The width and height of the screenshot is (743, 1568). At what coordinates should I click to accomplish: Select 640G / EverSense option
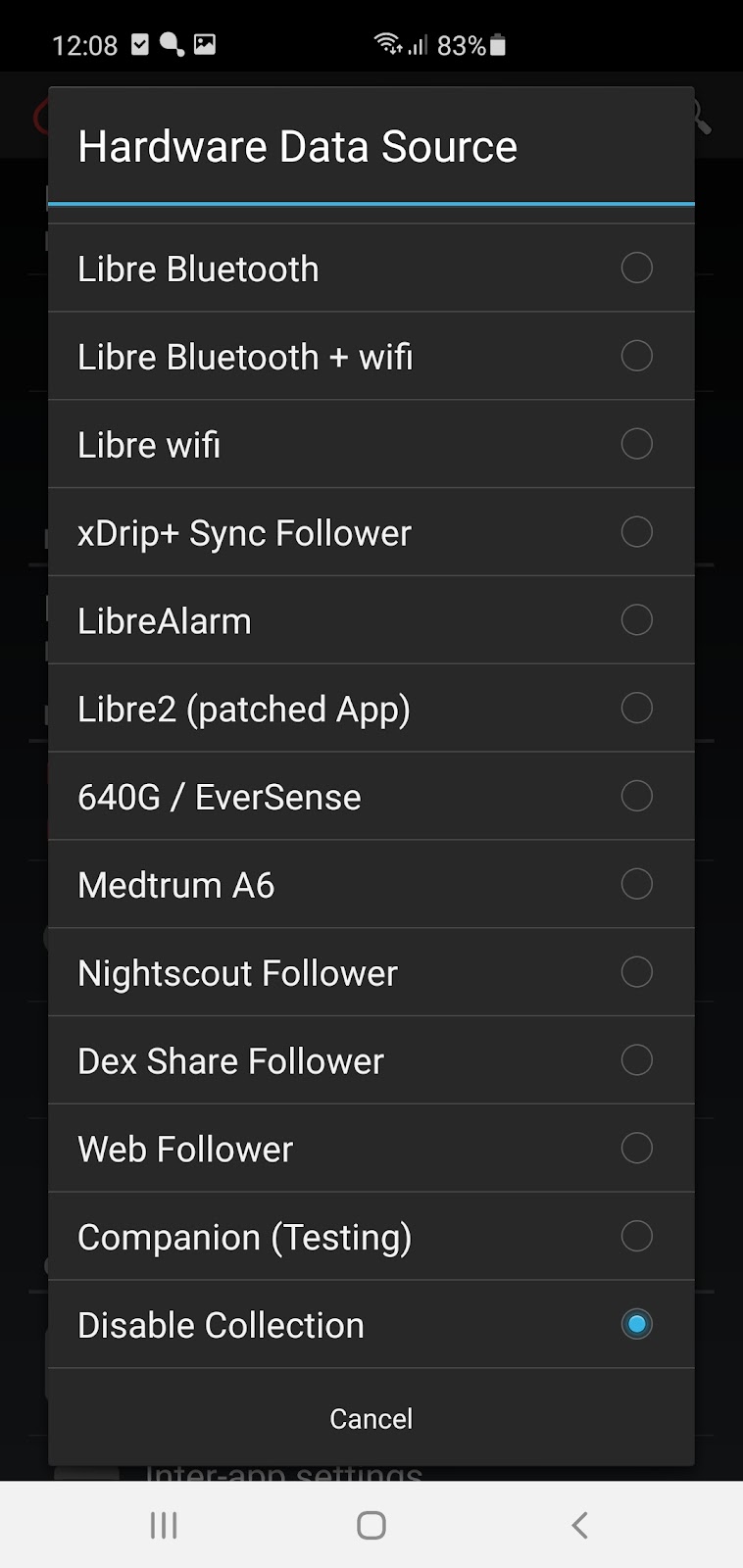click(371, 796)
